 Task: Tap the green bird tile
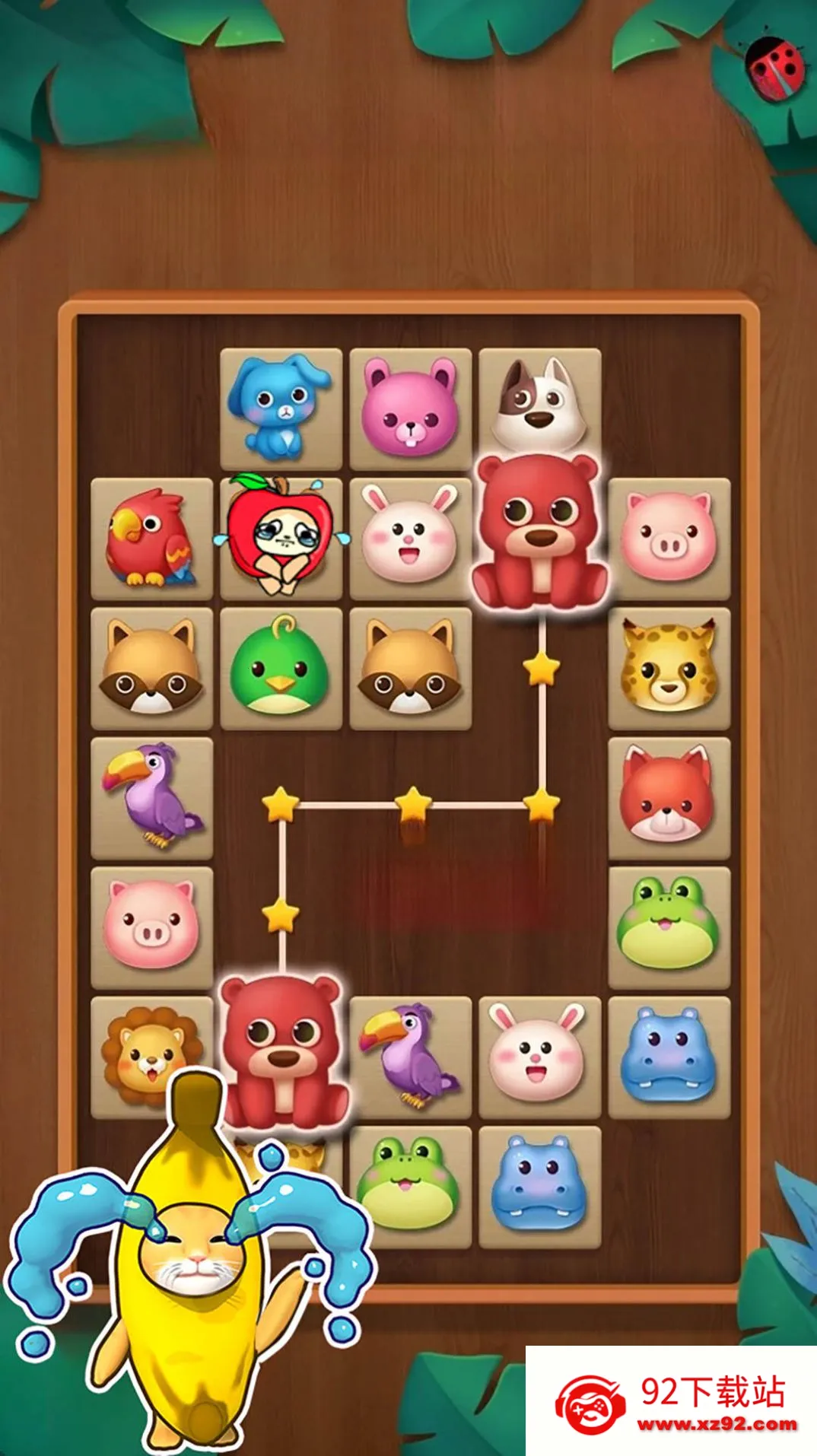(x=281, y=668)
